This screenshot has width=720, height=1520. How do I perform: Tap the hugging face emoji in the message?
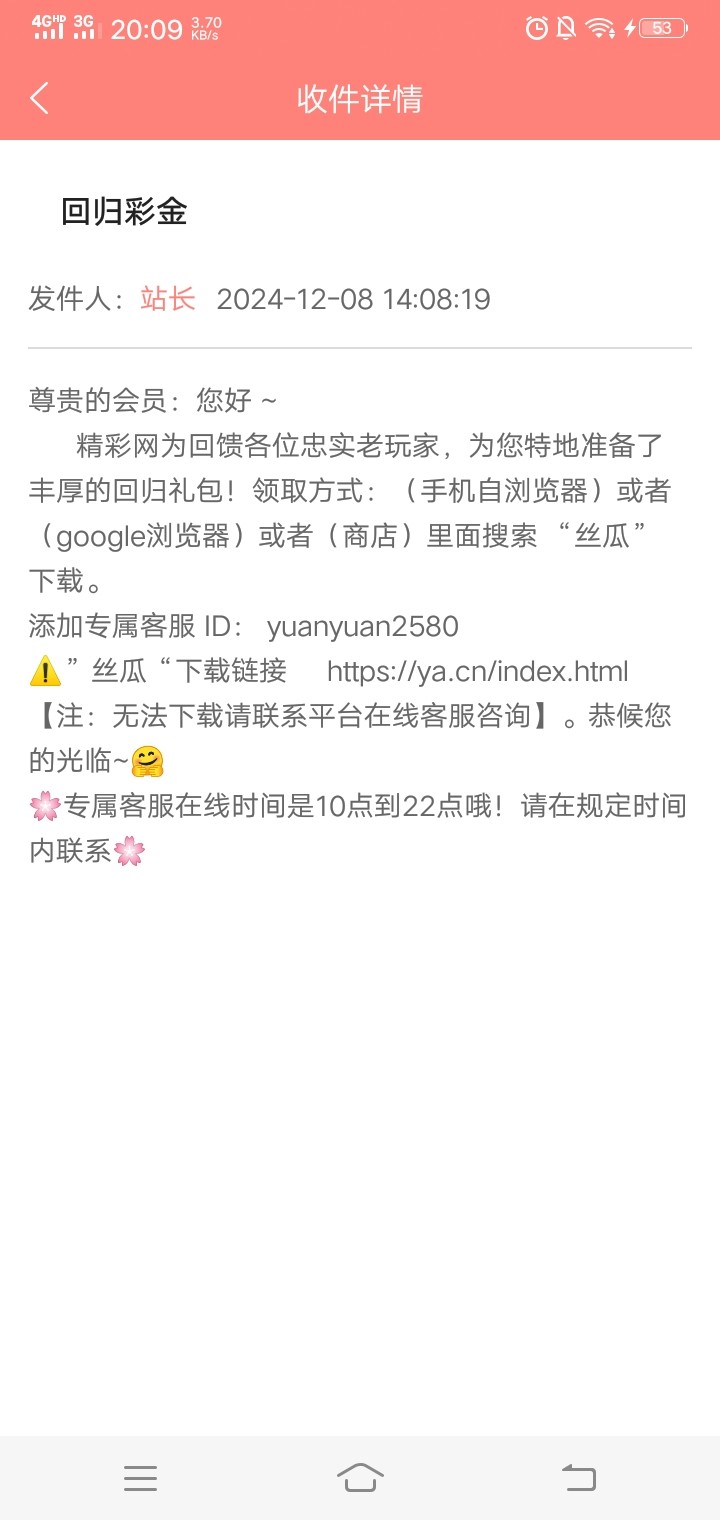click(x=150, y=761)
